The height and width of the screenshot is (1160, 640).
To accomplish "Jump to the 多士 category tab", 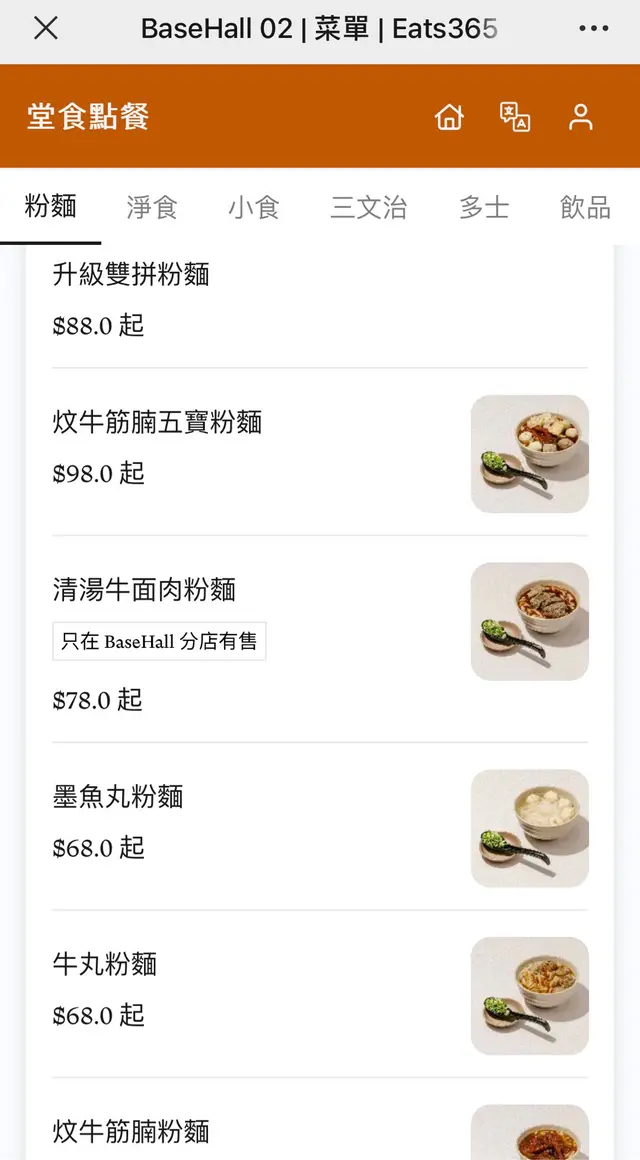I will pos(484,207).
